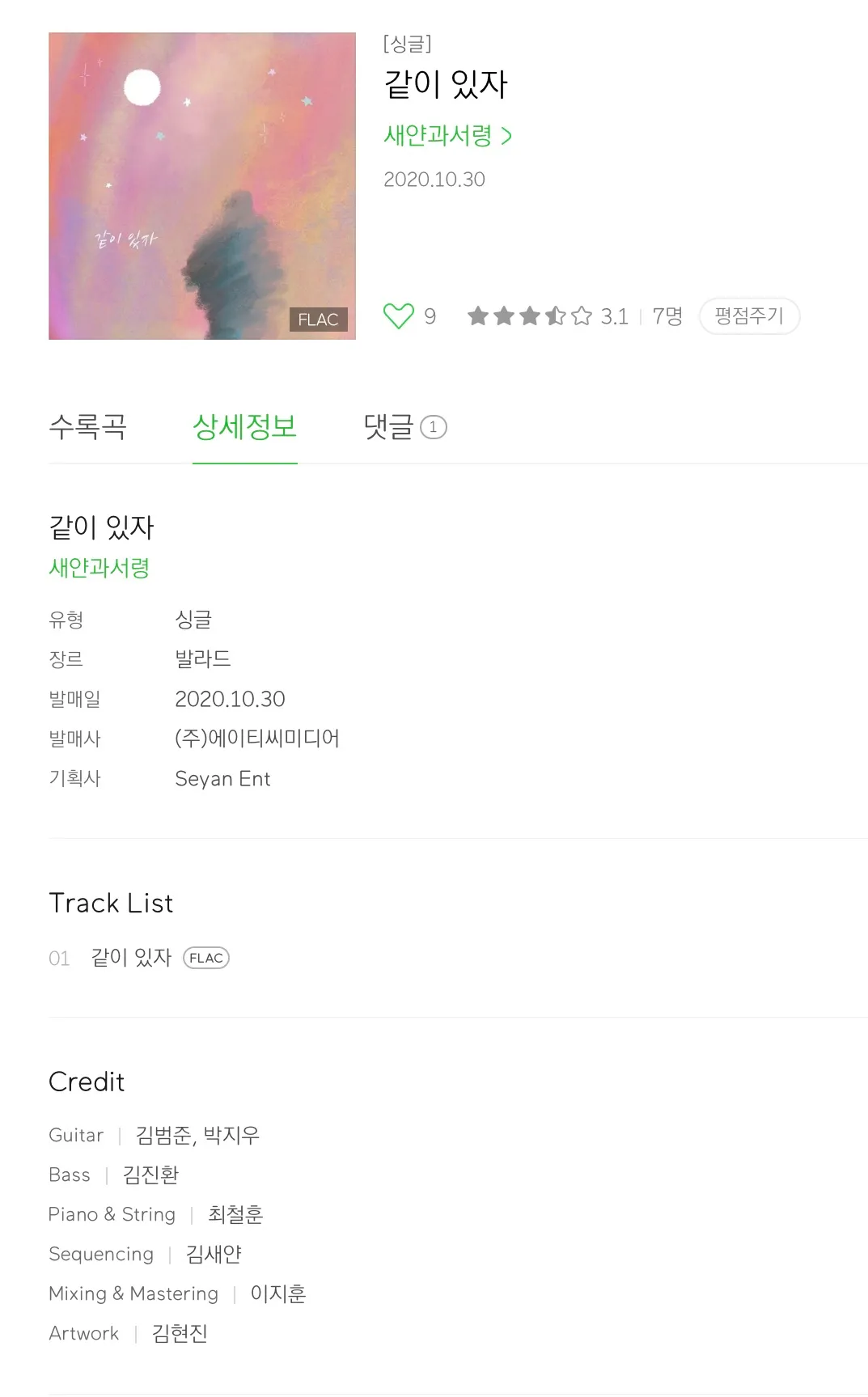Select track 01 같이 있자

pyautogui.click(x=131, y=957)
